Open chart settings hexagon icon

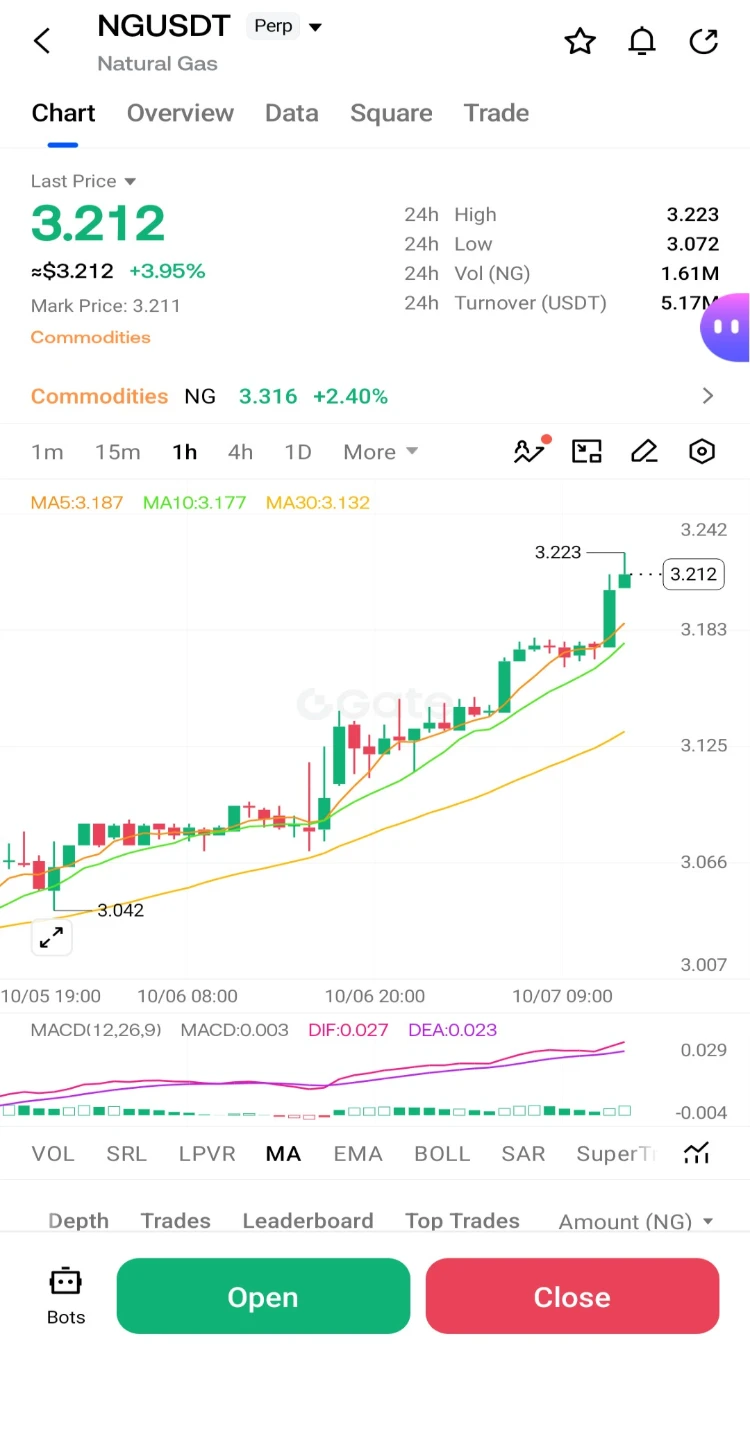pyautogui.click(x=702, y=452)
